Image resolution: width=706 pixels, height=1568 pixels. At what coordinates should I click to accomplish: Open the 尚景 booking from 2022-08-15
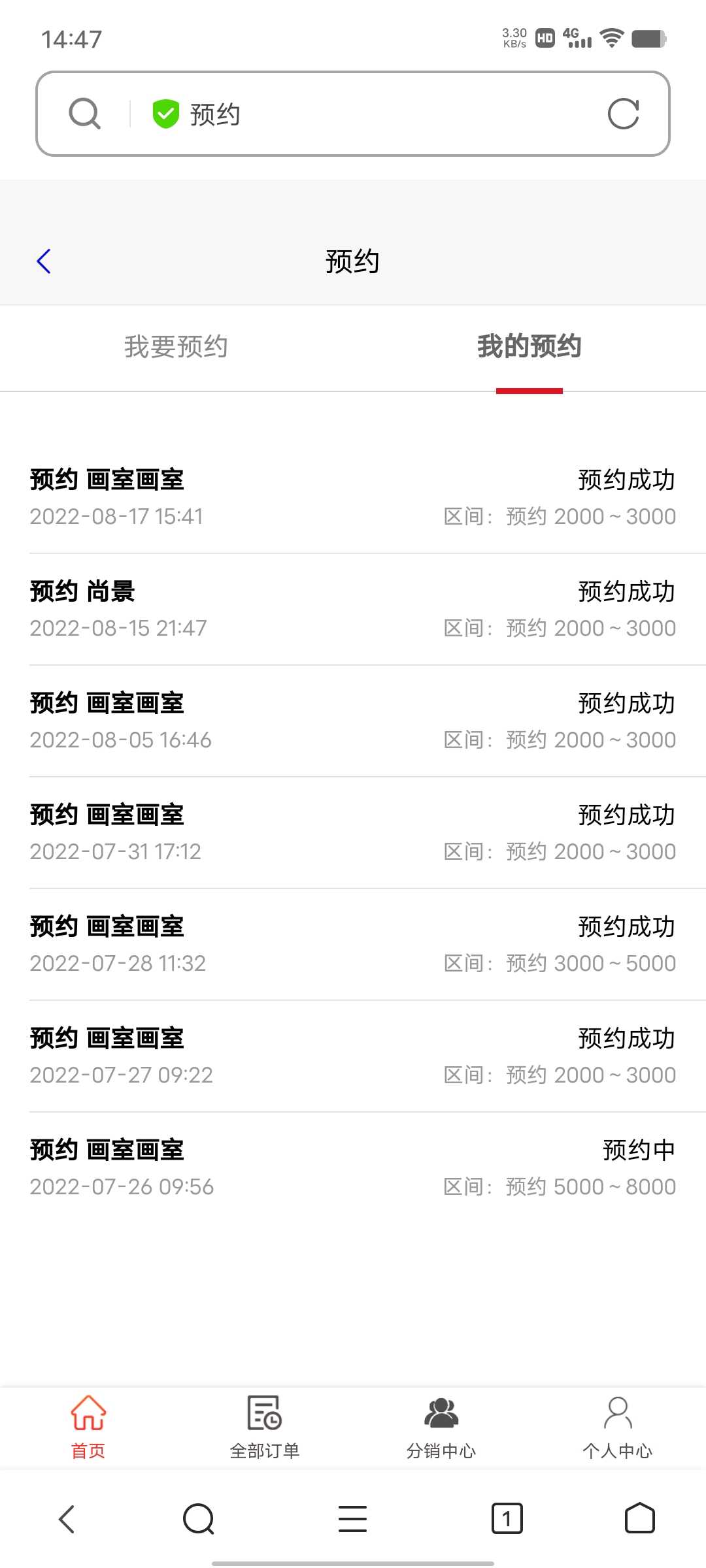(x=353, y=610)
